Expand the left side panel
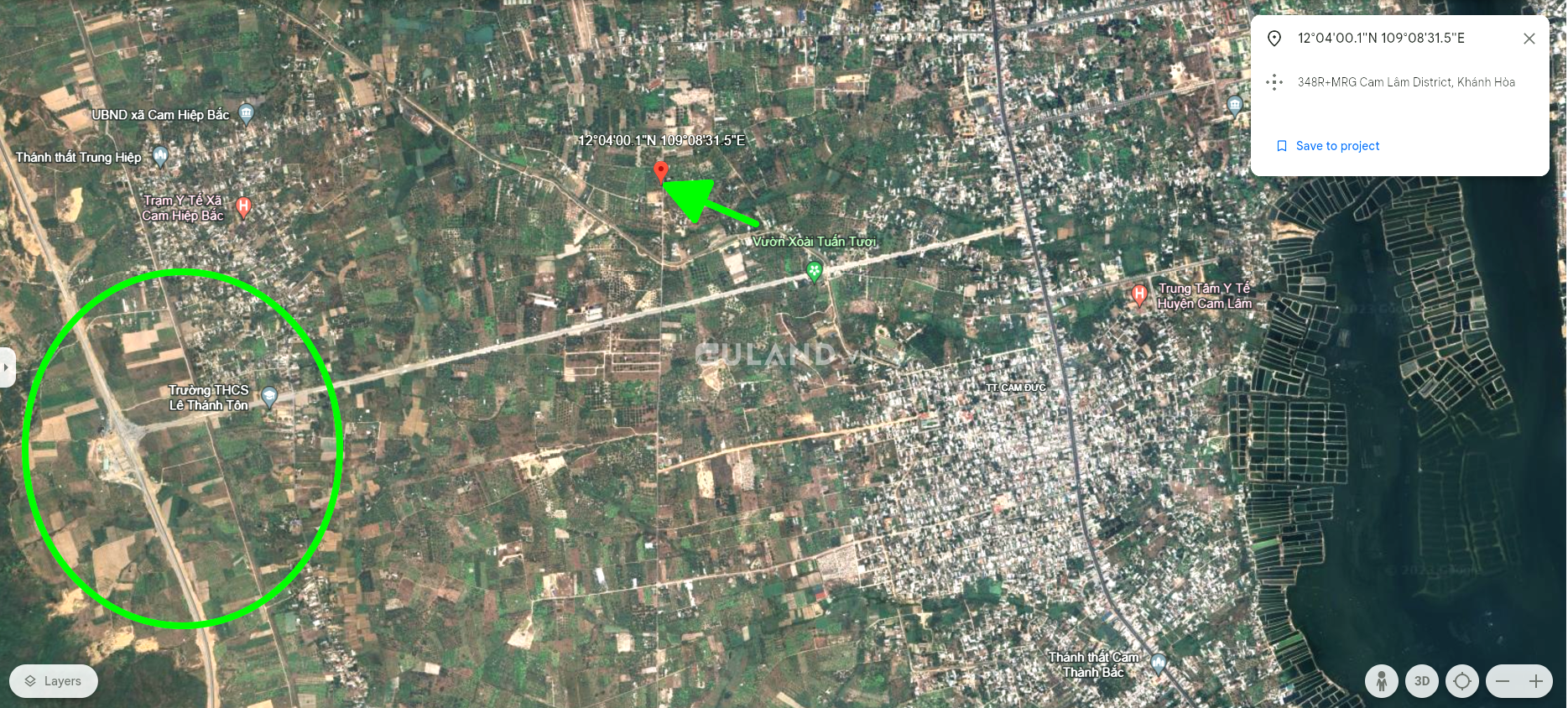Viewport: 1568px width, 708px height. point(8,367)
